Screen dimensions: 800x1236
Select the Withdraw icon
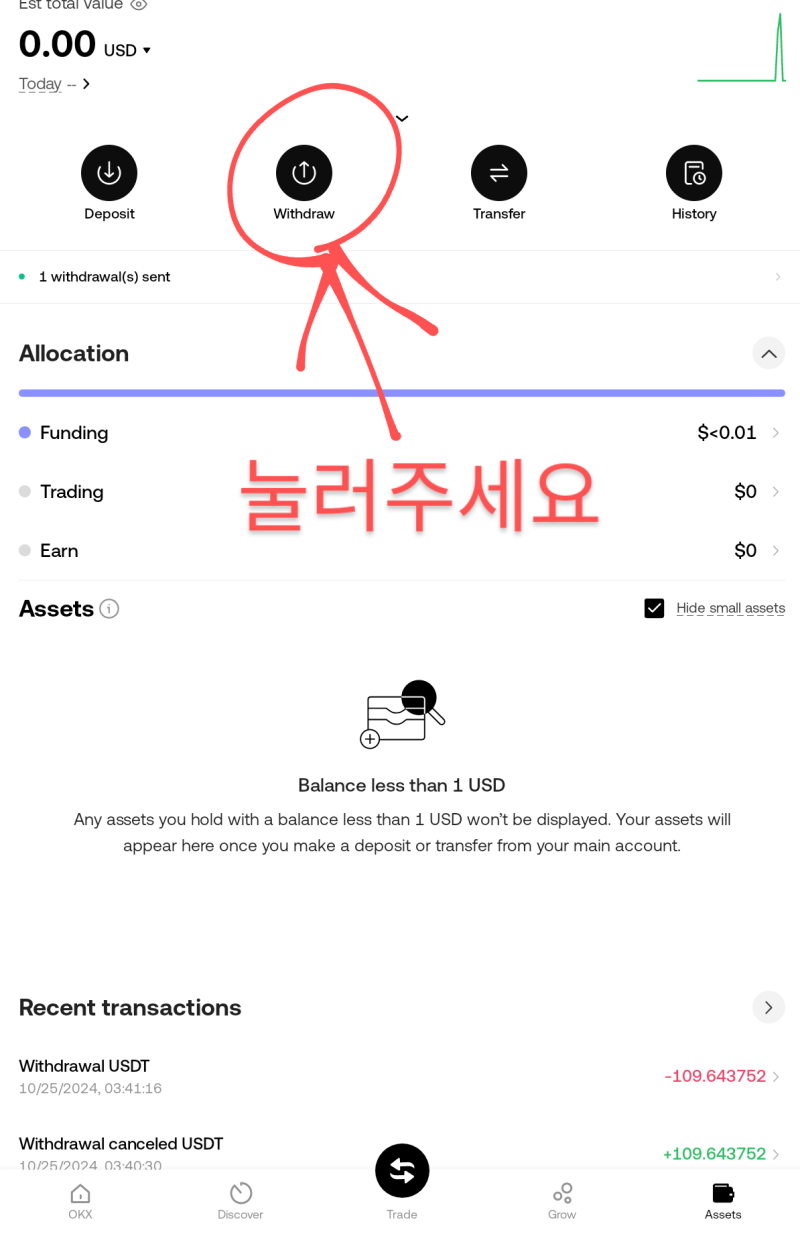pyautogui.click(x=304, y=171)
